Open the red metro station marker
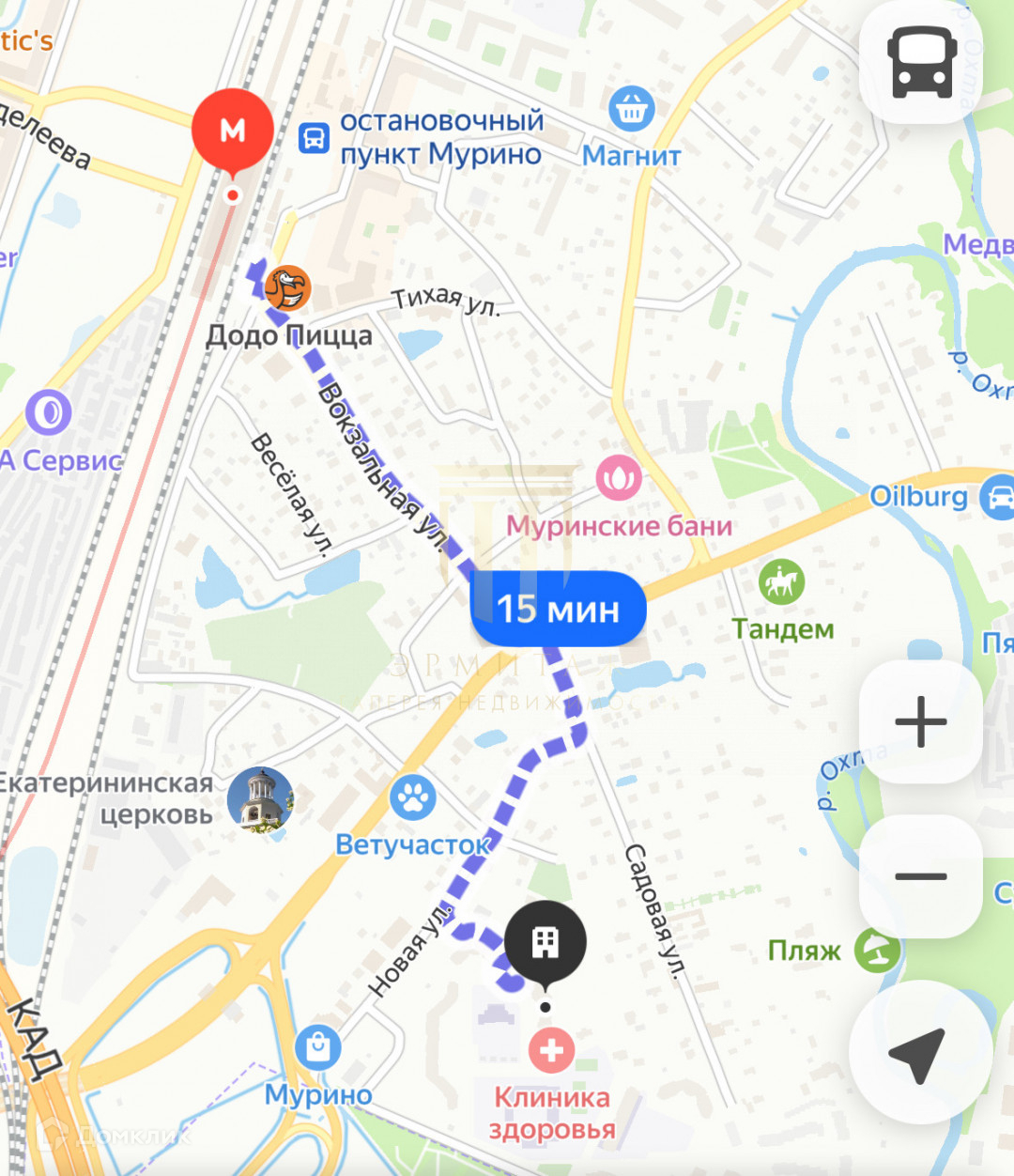Viewport: 1014px width, 1176px height. [x=233, y=132]
